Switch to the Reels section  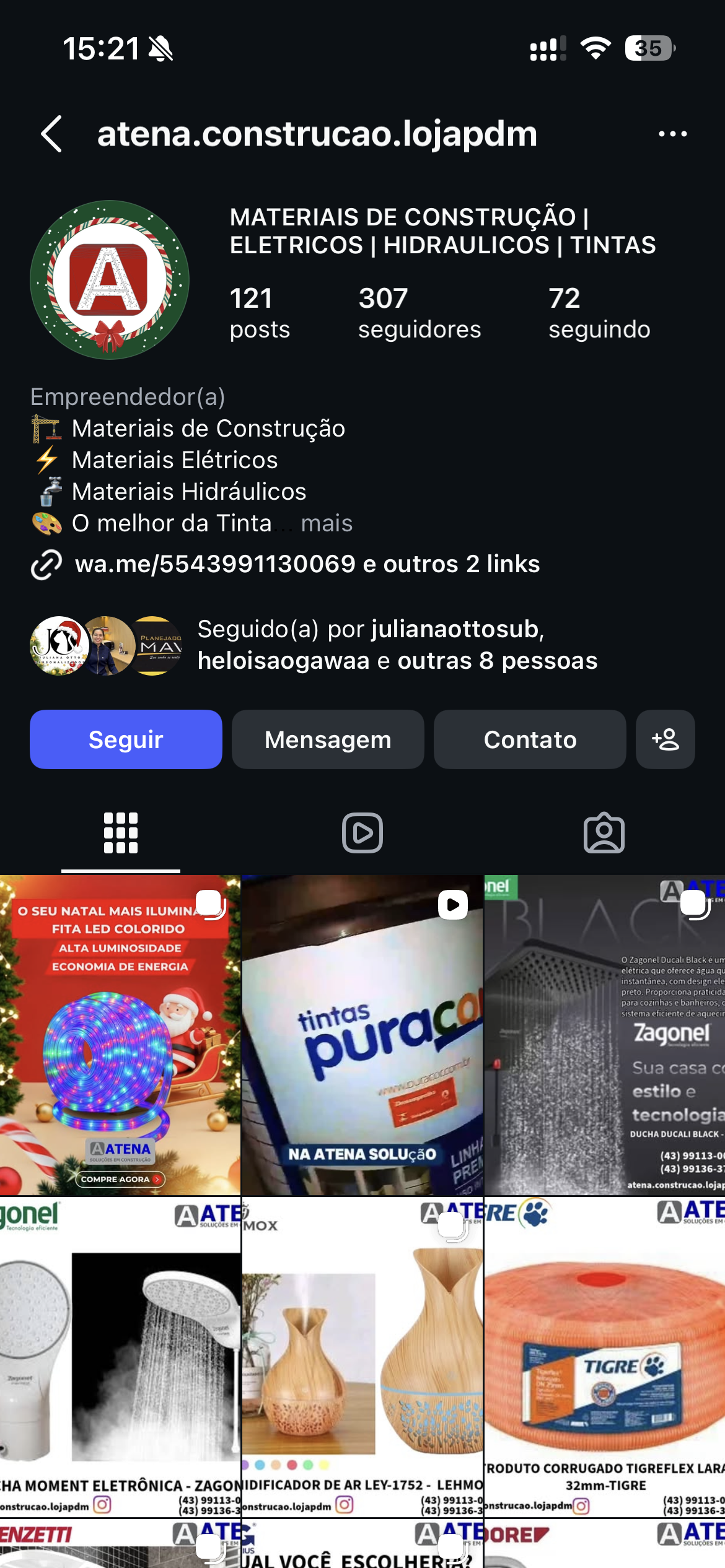click(x=362, y=834)
